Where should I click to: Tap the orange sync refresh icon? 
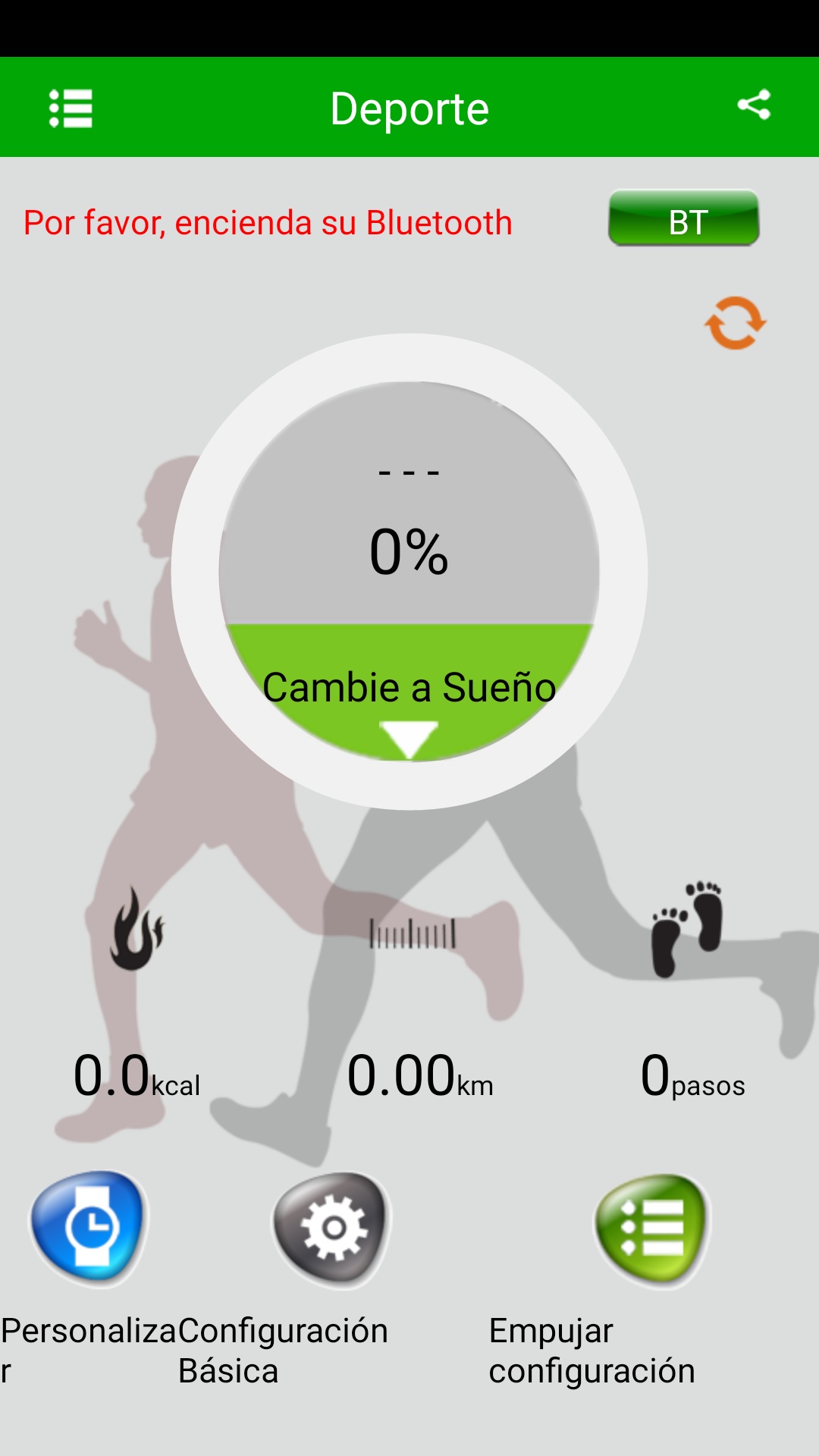(736, 323)
